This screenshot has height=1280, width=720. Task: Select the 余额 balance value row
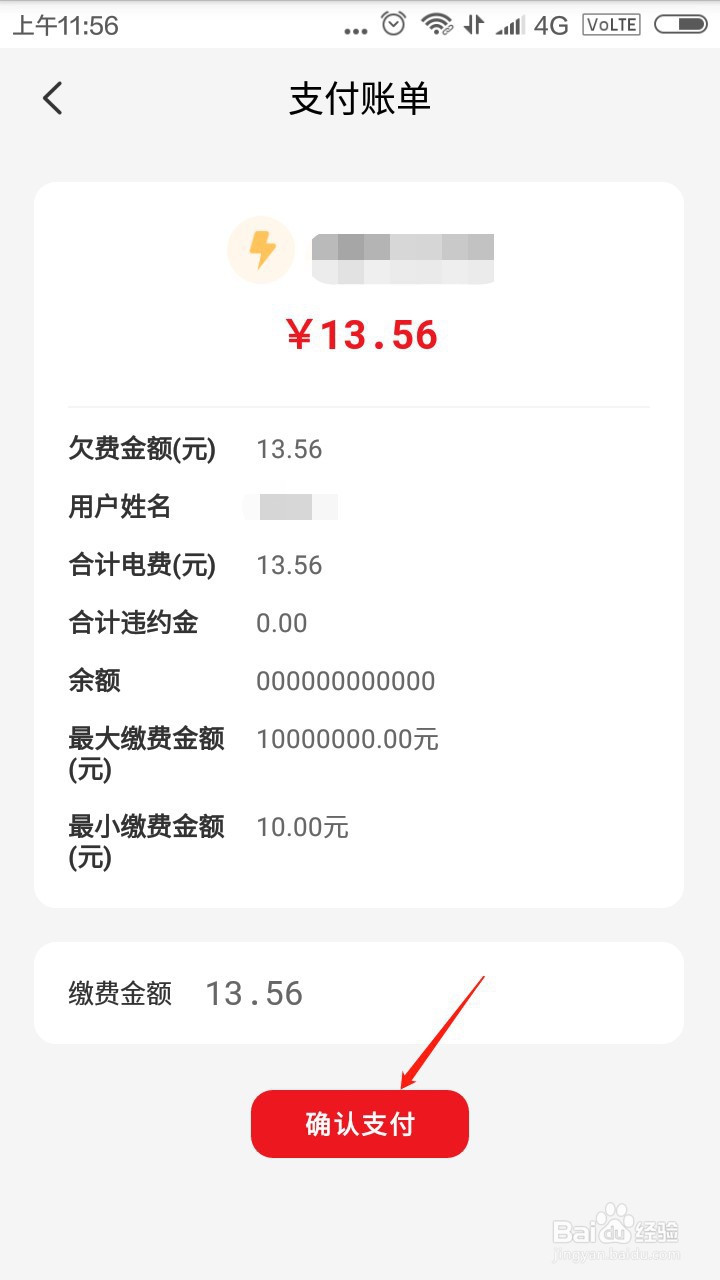click(x=347, y=681)
